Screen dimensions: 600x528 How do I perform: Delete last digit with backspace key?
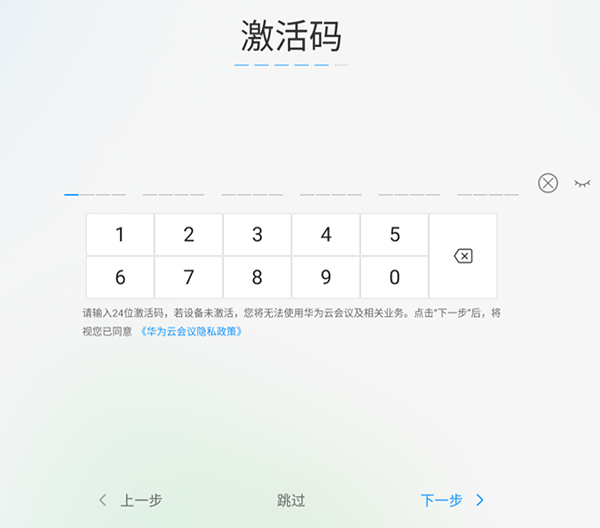(x=463, y=256)
